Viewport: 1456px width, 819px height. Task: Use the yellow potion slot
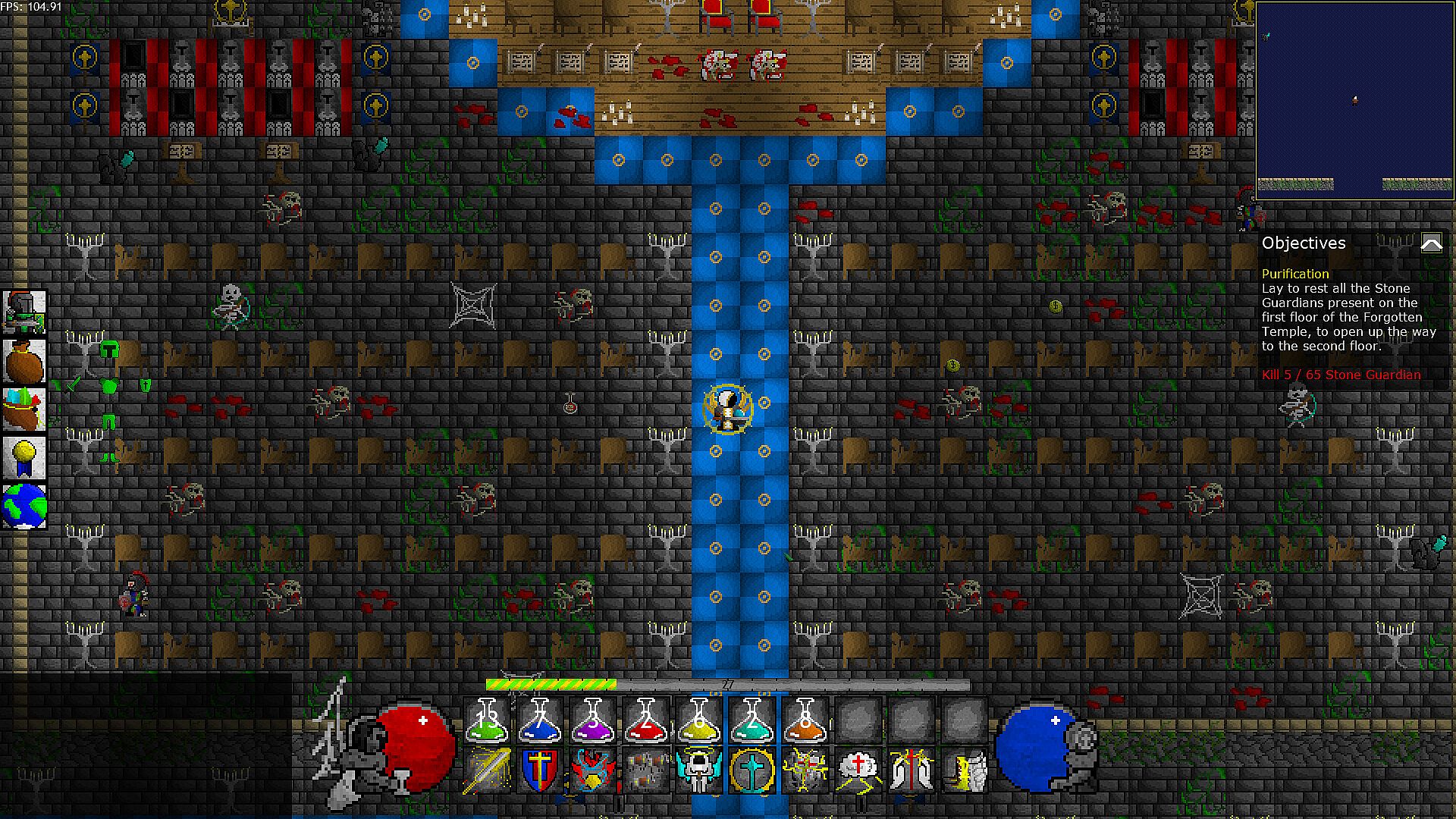pyautogui.click(x=699, y=721)
